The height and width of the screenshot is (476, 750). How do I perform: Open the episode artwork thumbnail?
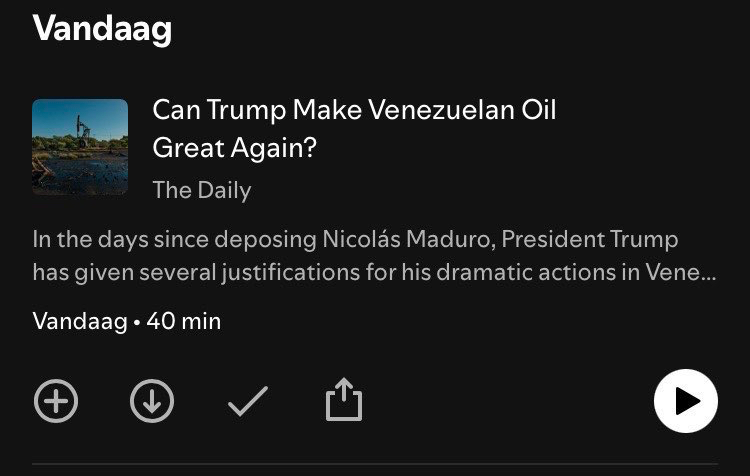pos(80,146)
